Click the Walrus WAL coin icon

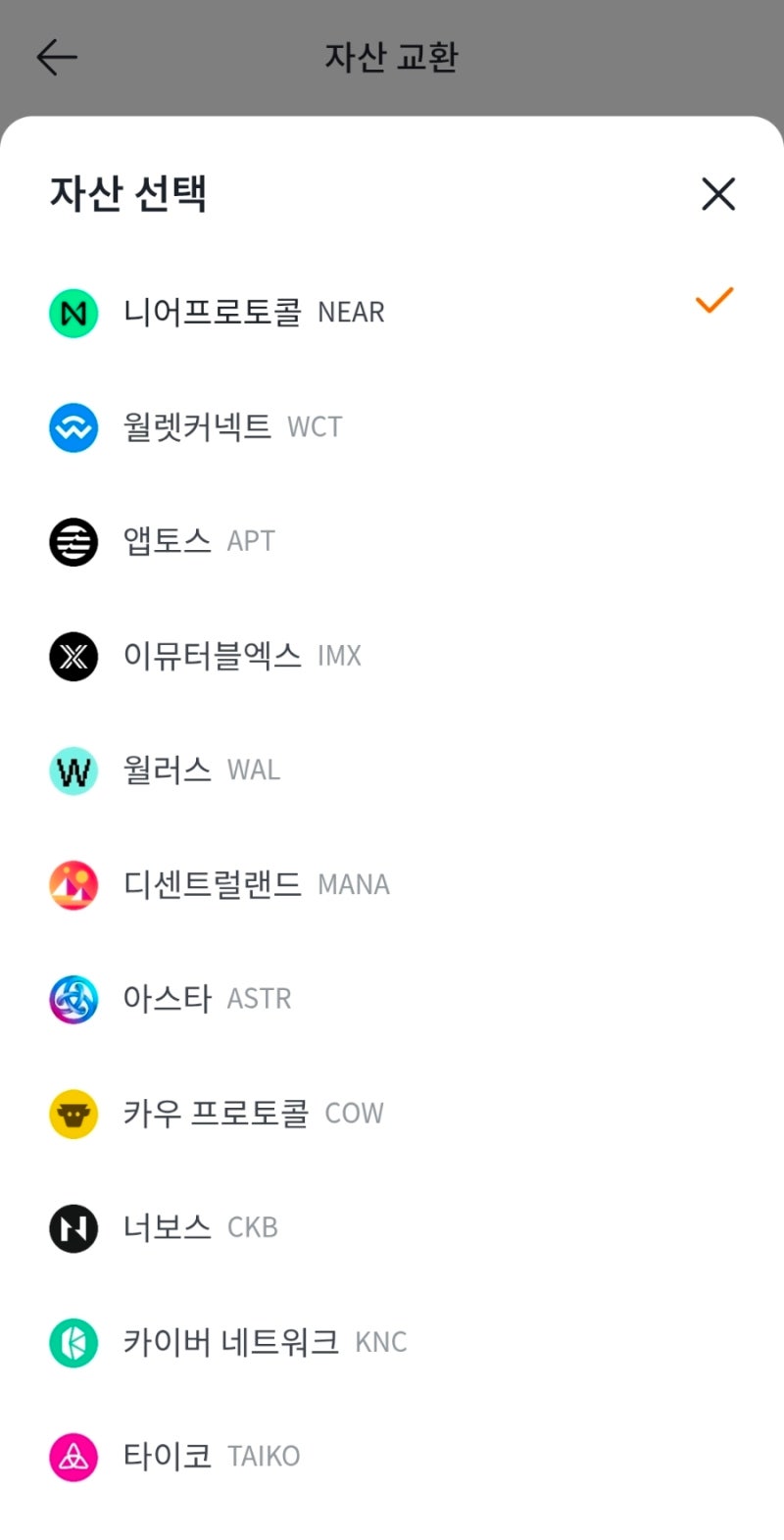[x=73, y=770]
